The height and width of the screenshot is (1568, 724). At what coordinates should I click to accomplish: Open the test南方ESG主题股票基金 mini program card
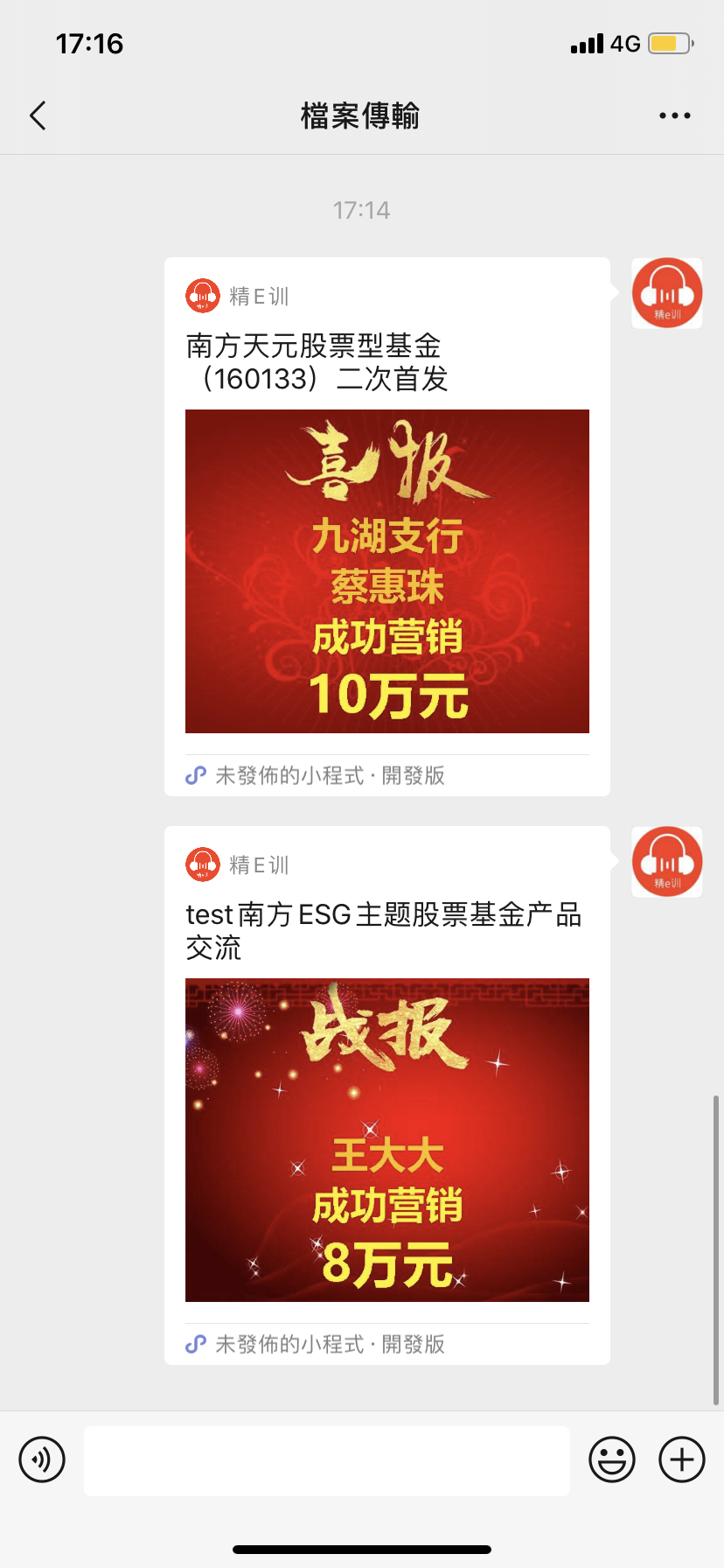click(387, 1095)
